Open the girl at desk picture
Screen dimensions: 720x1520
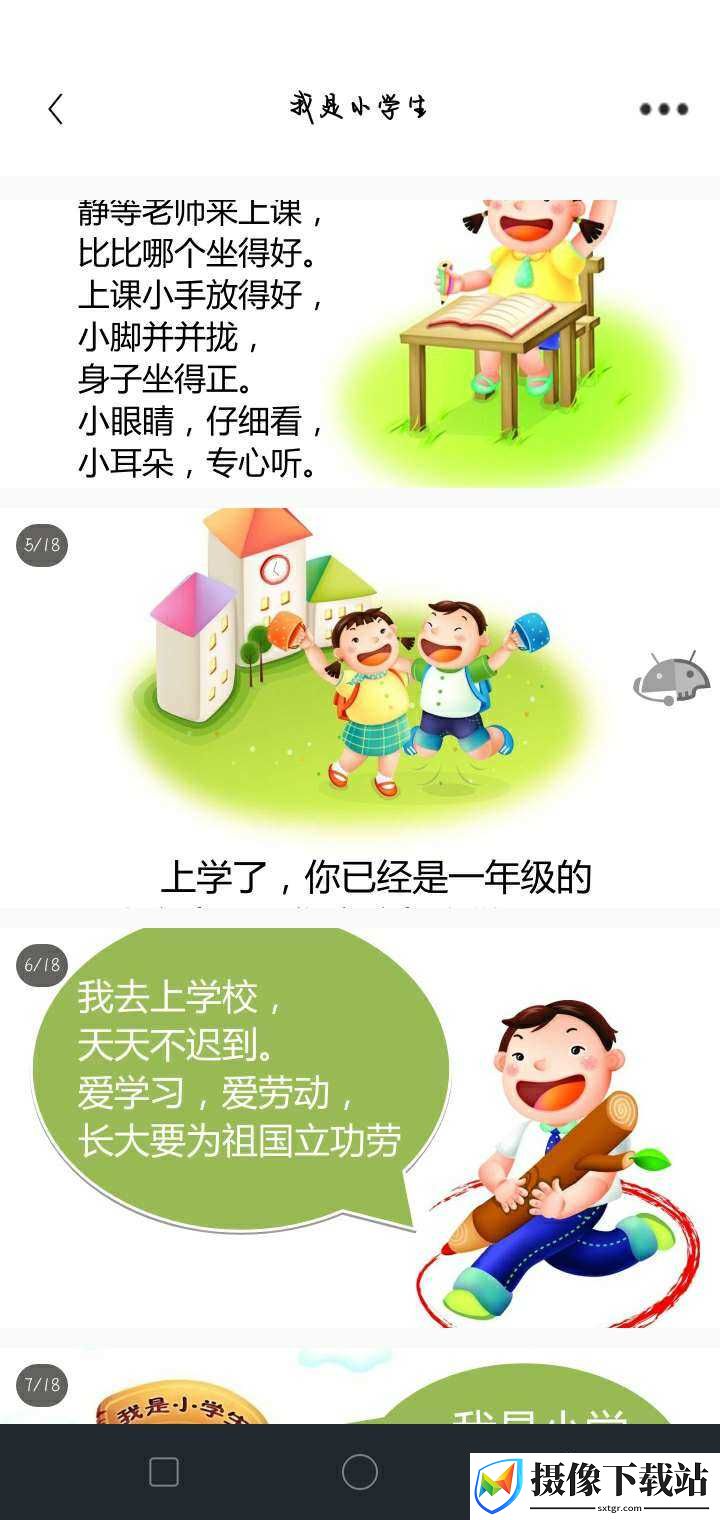click(x=360, y=343)
